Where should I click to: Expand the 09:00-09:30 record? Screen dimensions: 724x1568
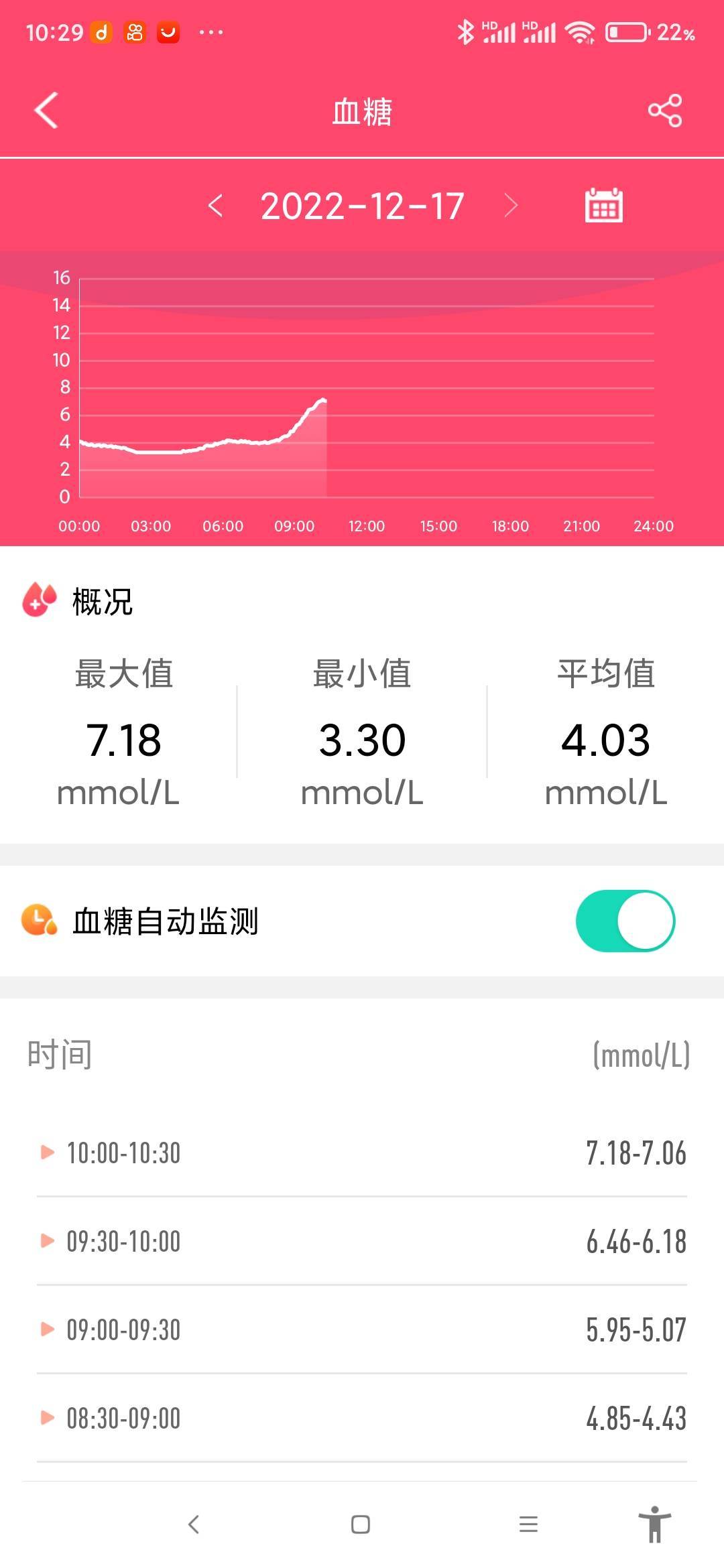pos(362,1329)
